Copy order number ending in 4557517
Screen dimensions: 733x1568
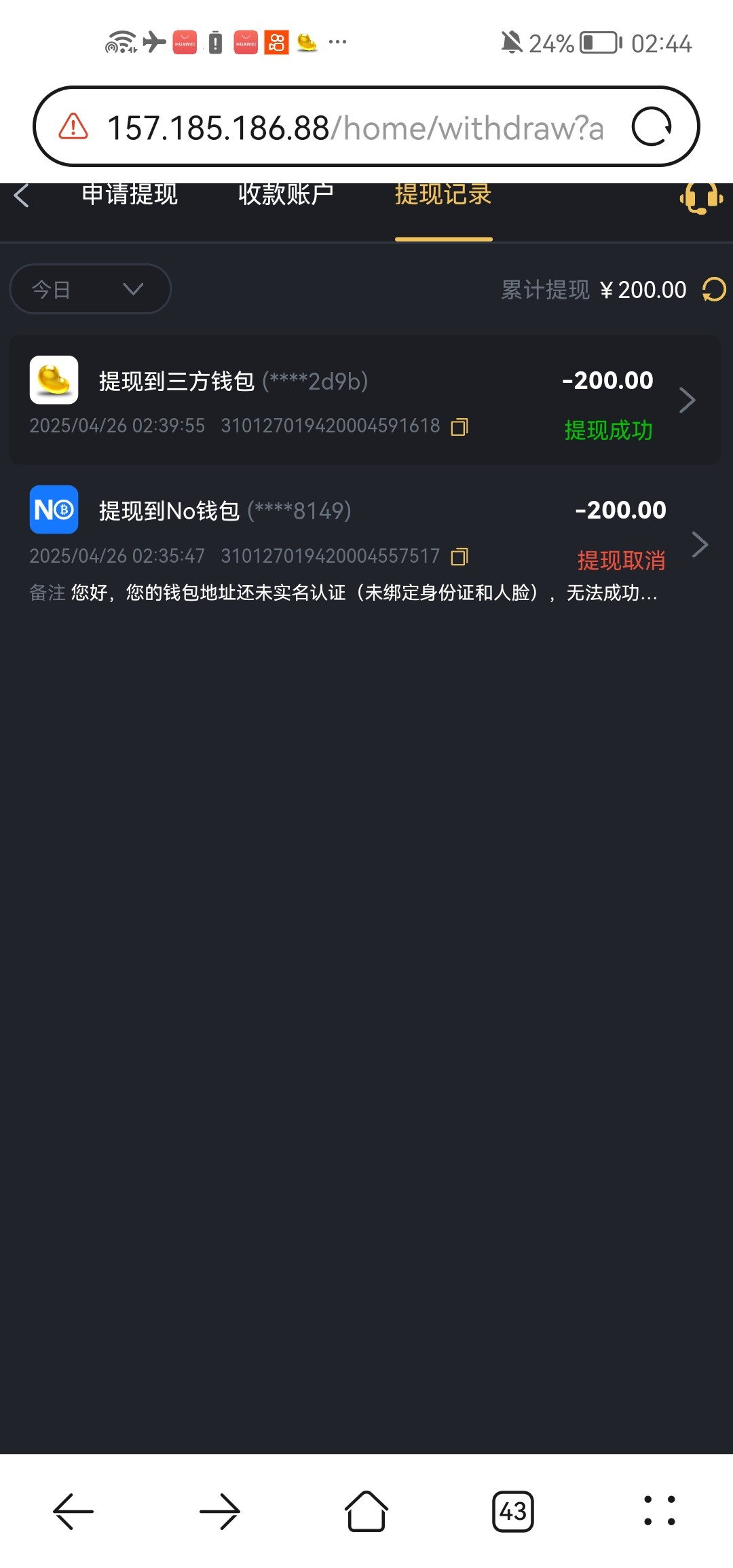[x=459, y=557]
